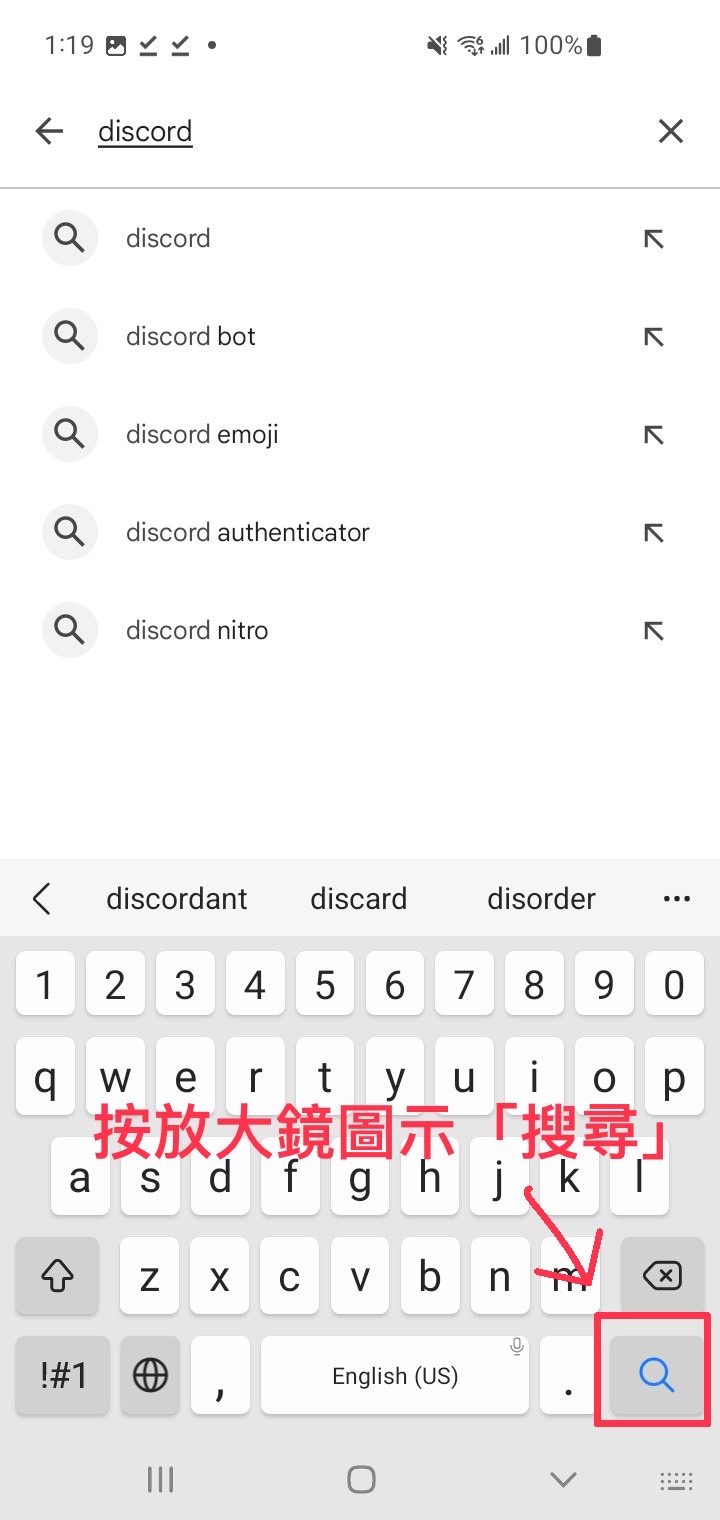Go back from the search screen
The image size is (720, 1520).
pos(49,131)
